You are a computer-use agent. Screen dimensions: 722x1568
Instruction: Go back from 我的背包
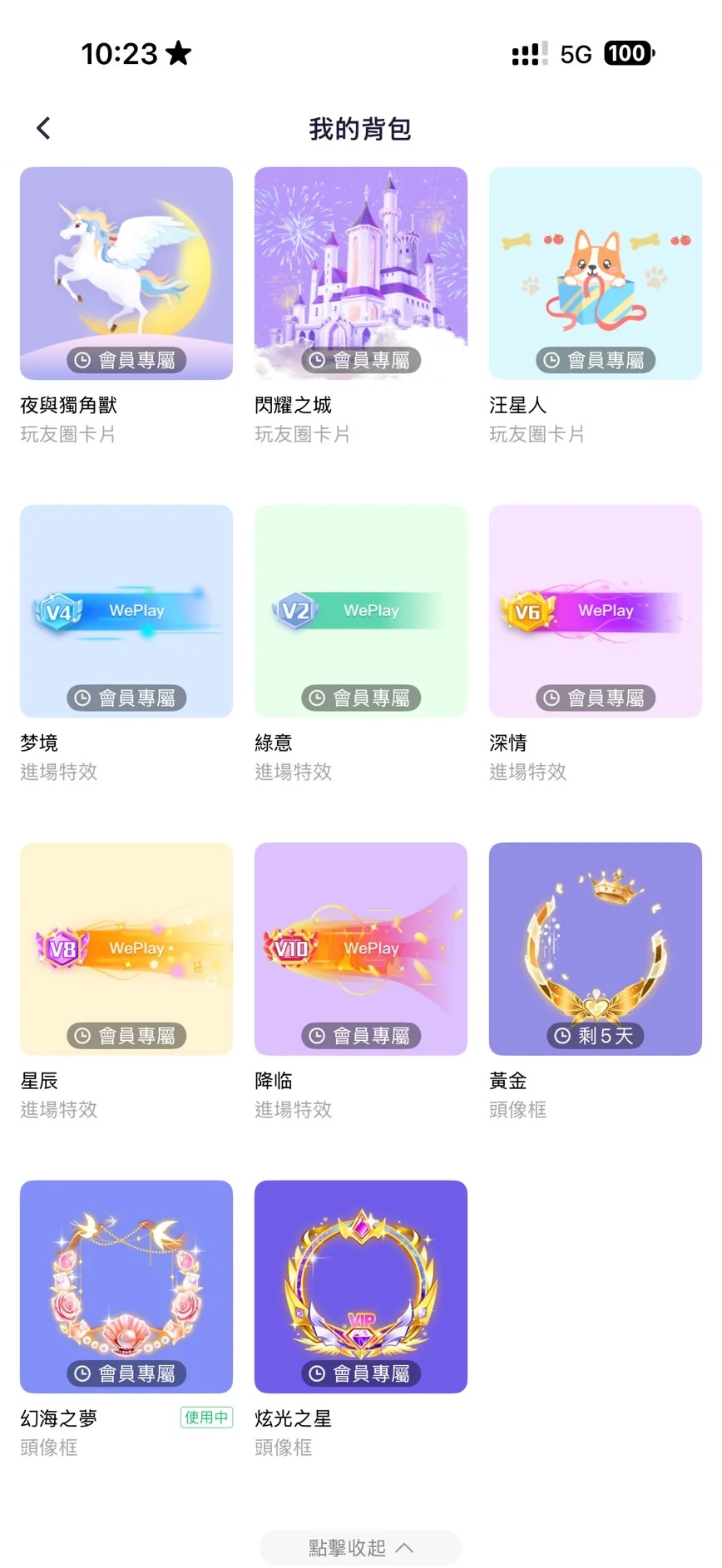[x=43, y=128]
